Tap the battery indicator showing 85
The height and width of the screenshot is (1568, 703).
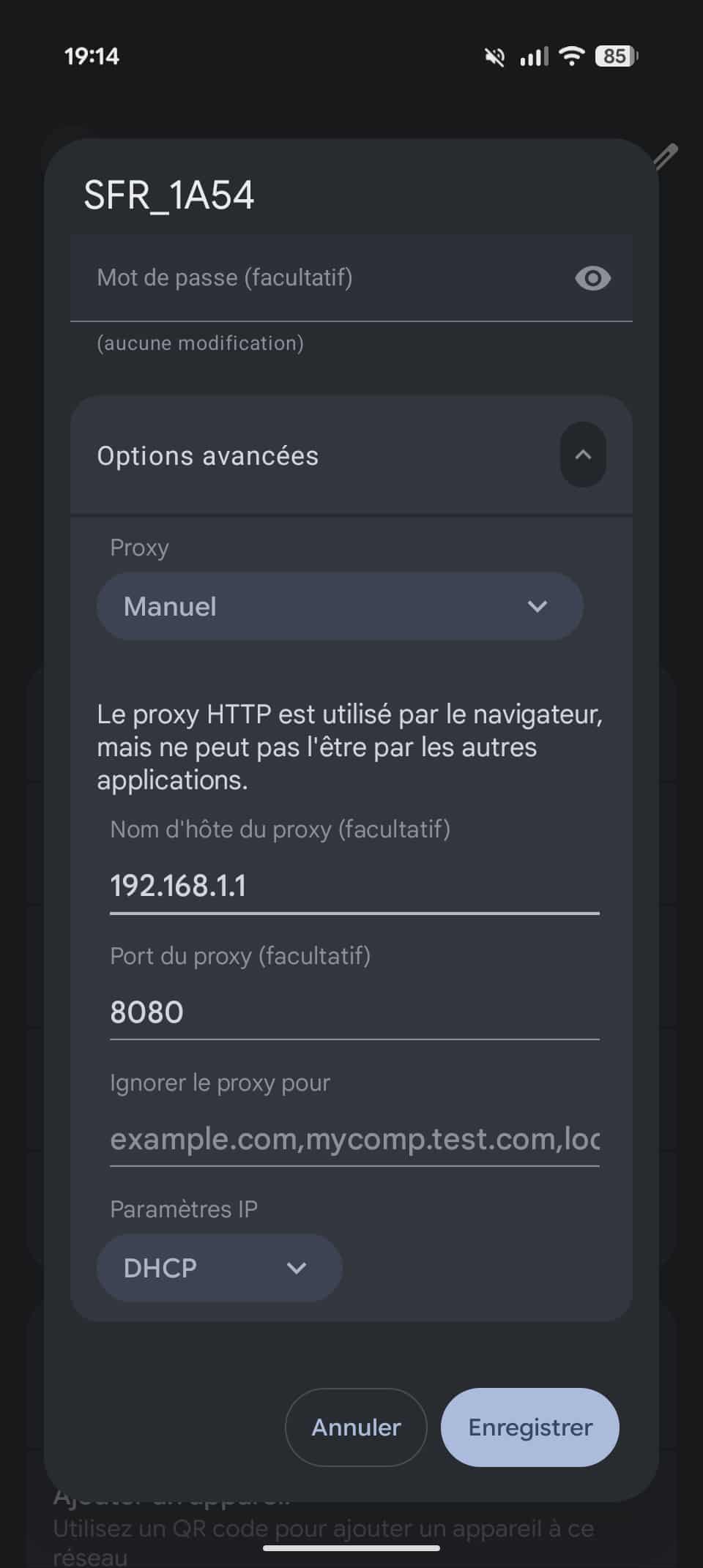coord(615,56)
